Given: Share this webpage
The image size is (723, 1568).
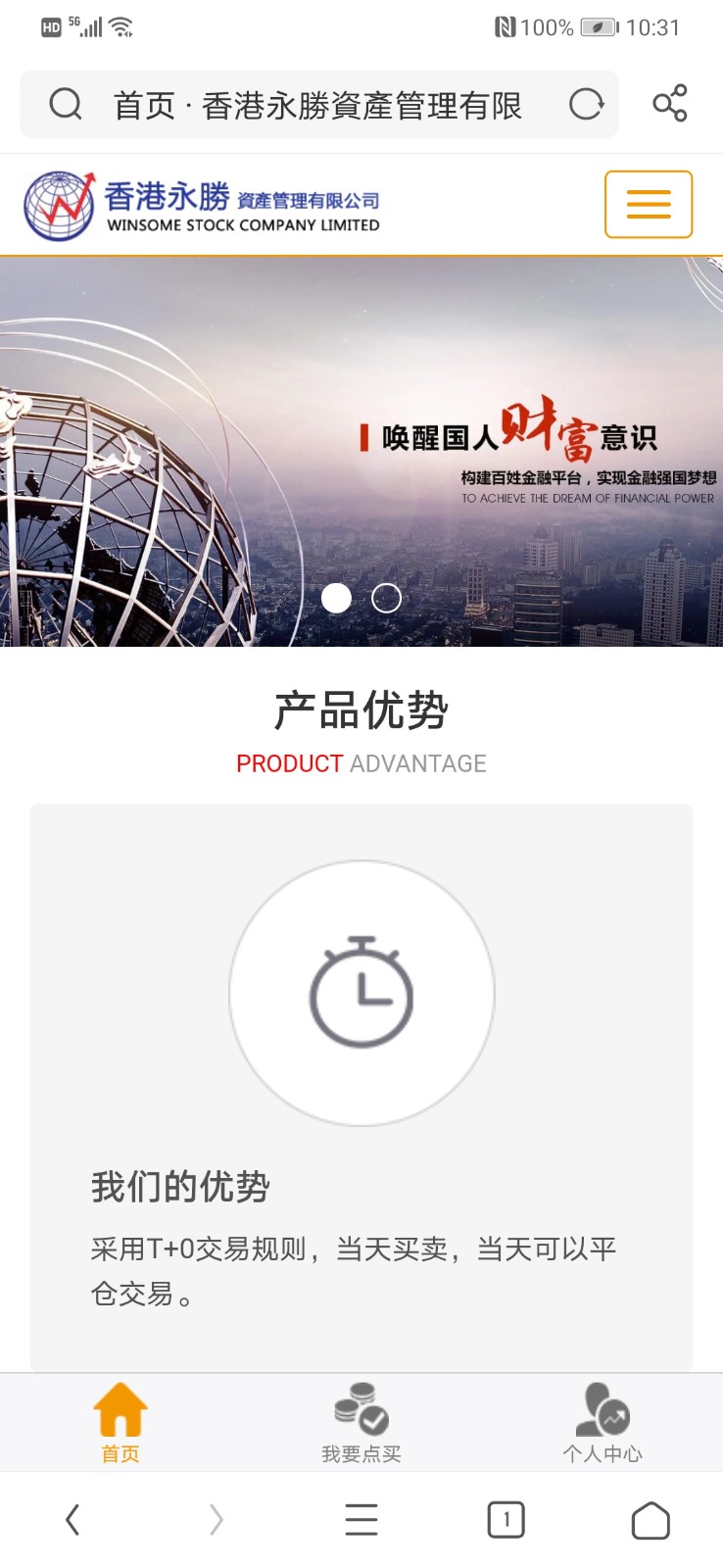Looking at the screenshot, I should pyautogui.click(x=670, y=104).
